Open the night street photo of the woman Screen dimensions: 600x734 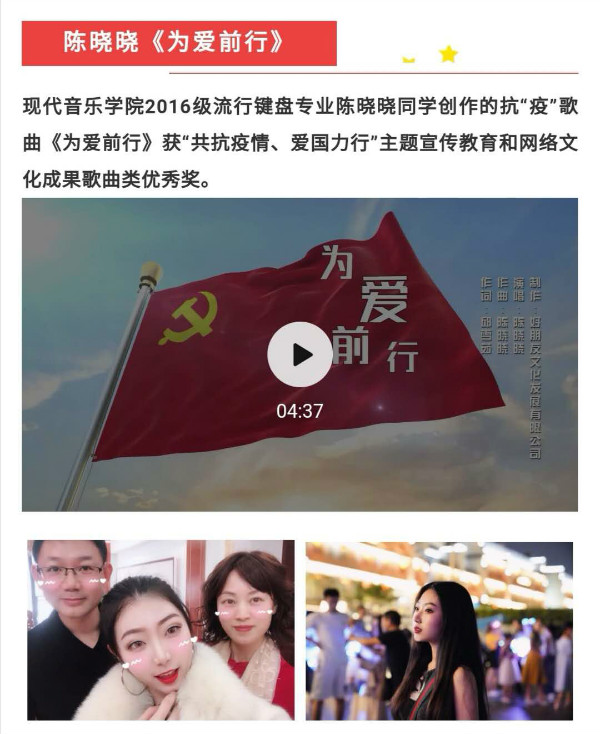[439, 630]
